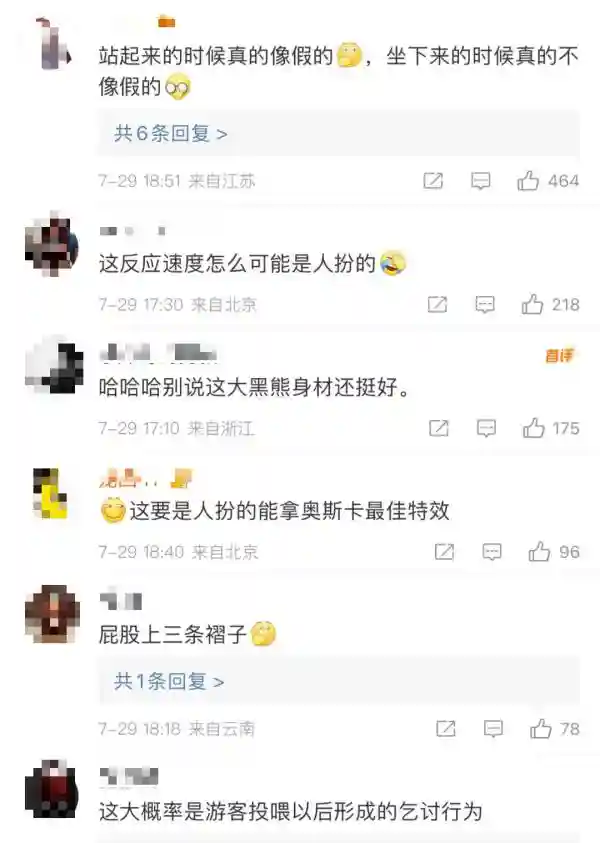Repost the 哈哈哈别说 comment
600x843 pixels.
coord(438,428)
